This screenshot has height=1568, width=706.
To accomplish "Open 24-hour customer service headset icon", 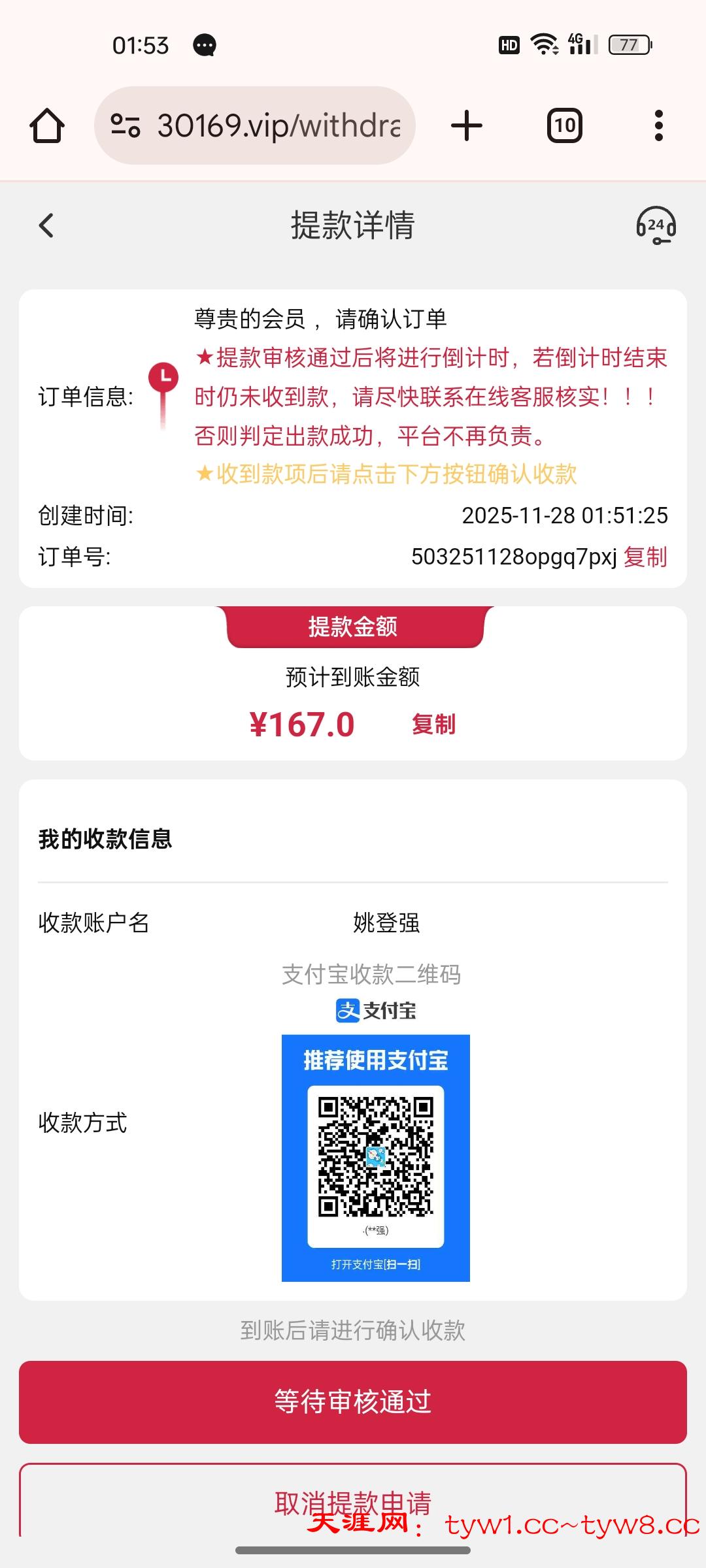I will (656, 226).
